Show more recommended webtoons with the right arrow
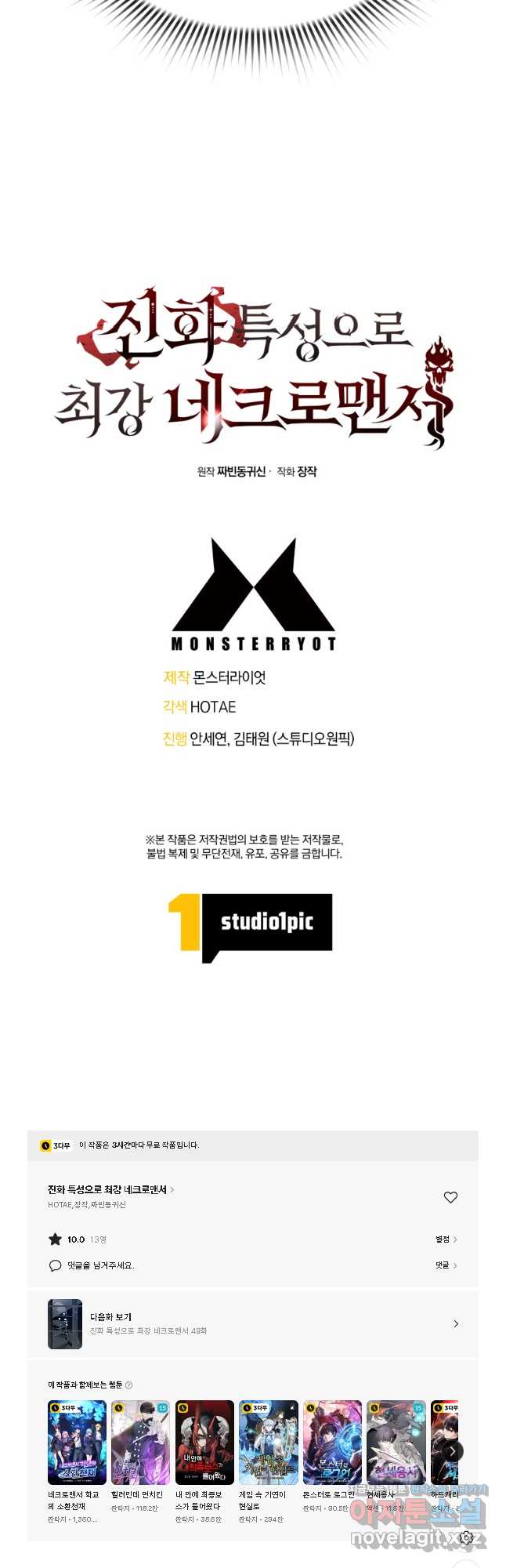Viewport: 506px width, 1568px height. coord(452,1450)
